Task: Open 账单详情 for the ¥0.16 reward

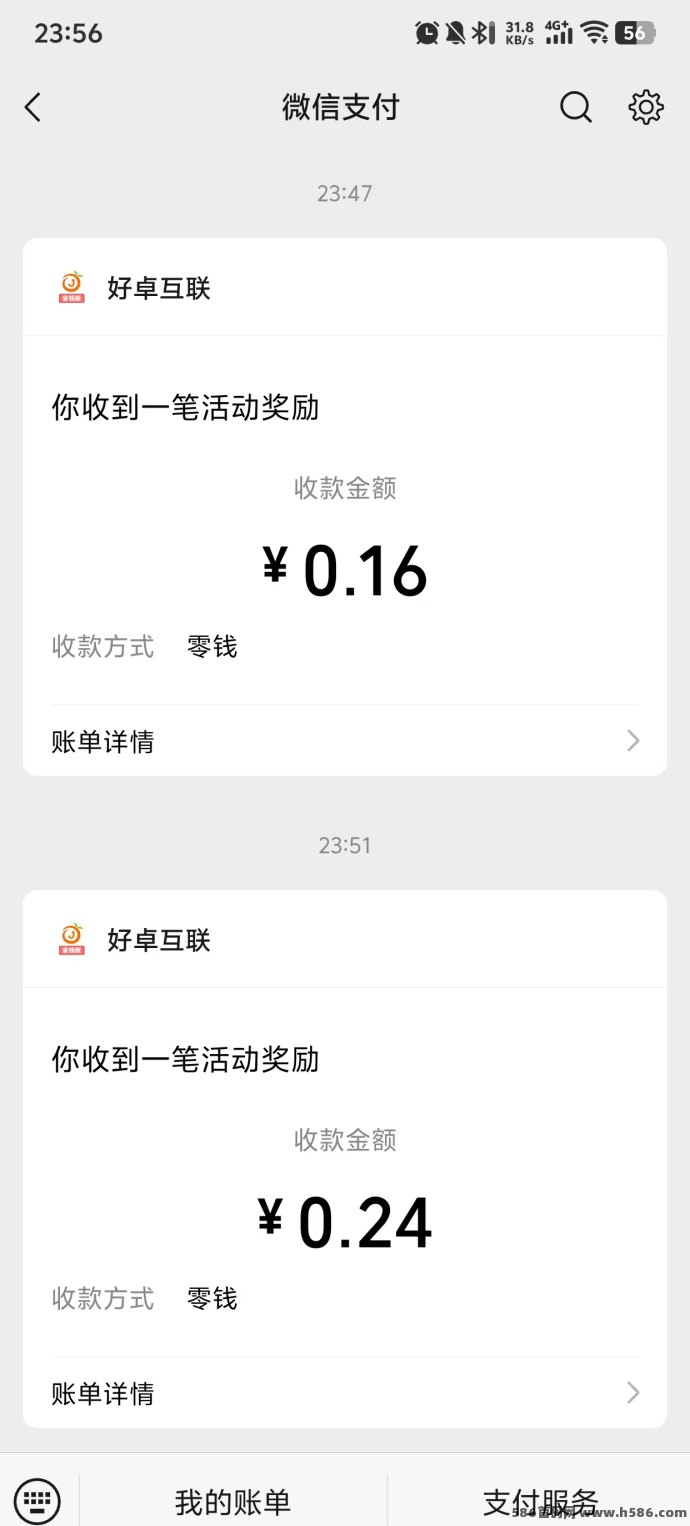Action: [345, 741]
